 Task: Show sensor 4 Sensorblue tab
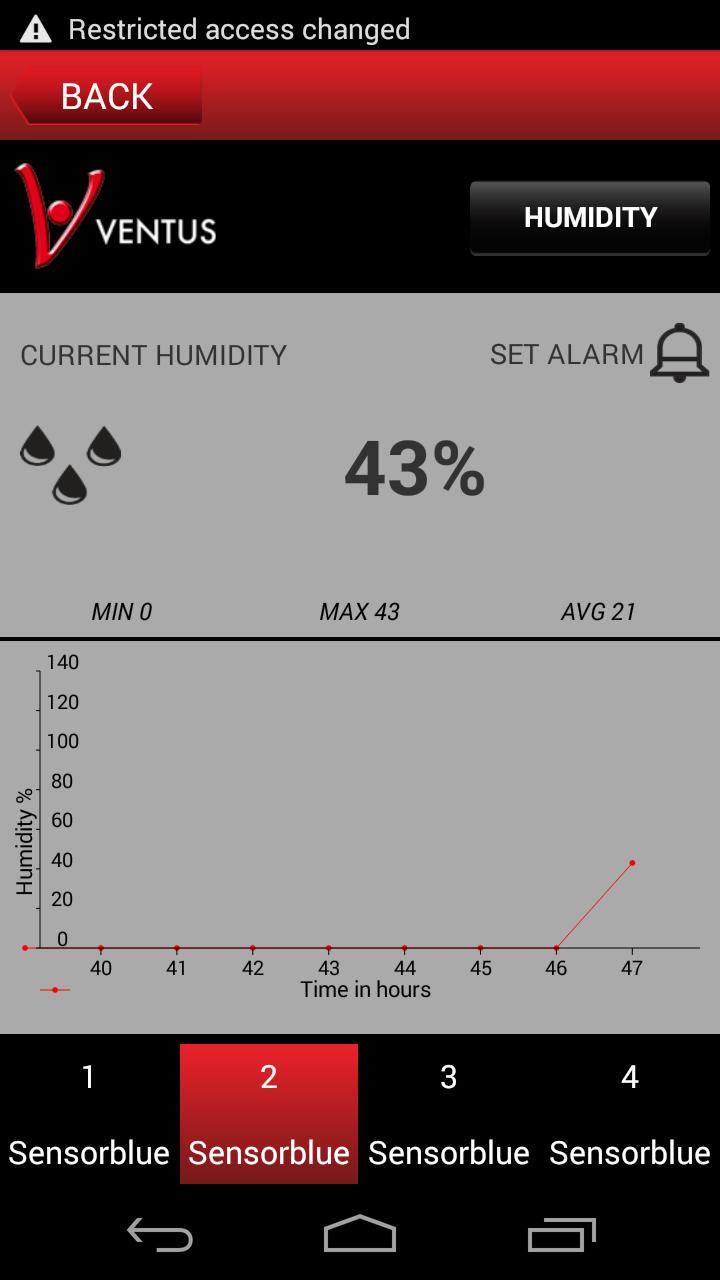tap(630, 1114)
